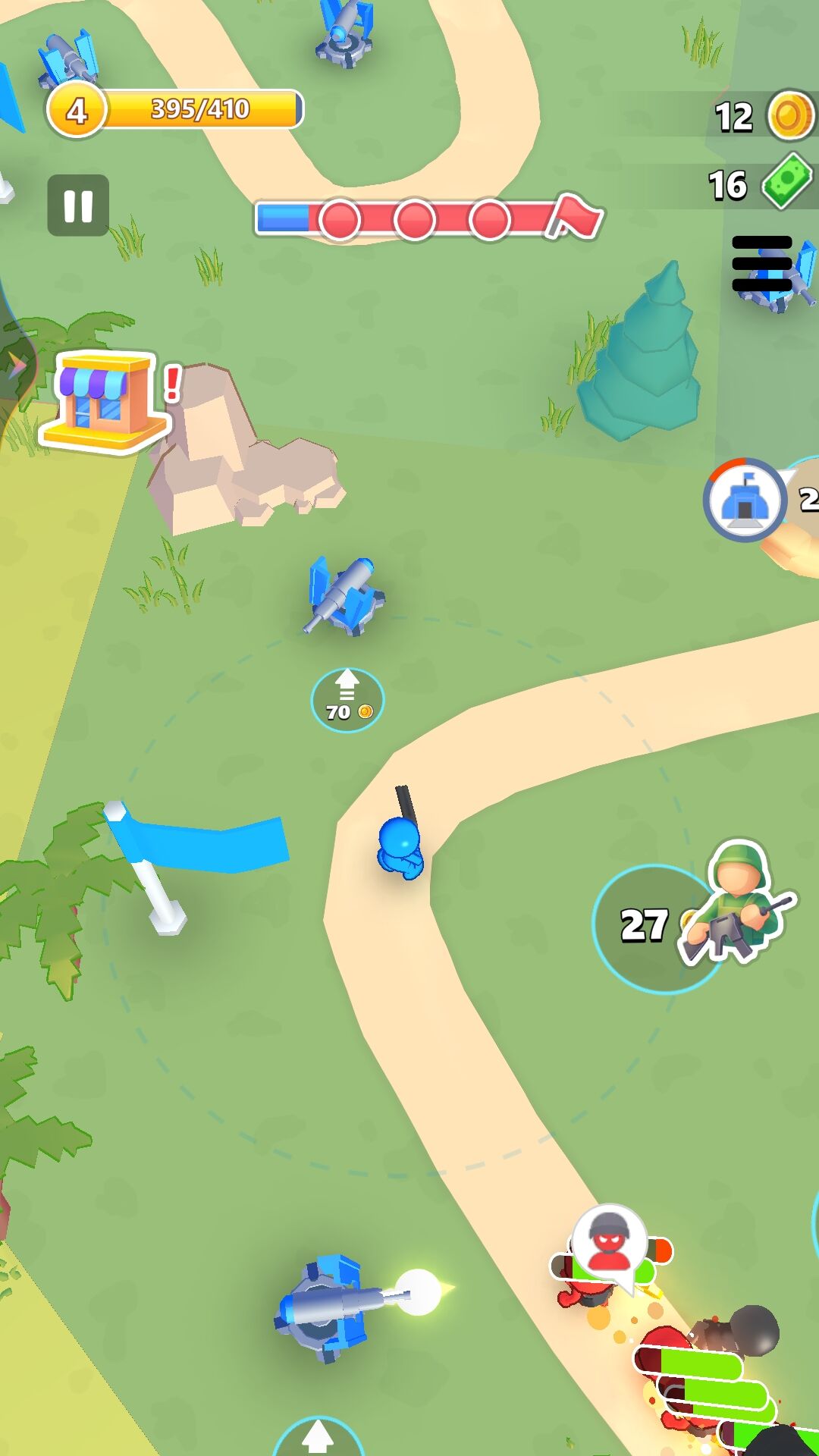Upgrade turret for 70 coins
The height and width of the screenshot is (1456, 819).
coord(347,700)
